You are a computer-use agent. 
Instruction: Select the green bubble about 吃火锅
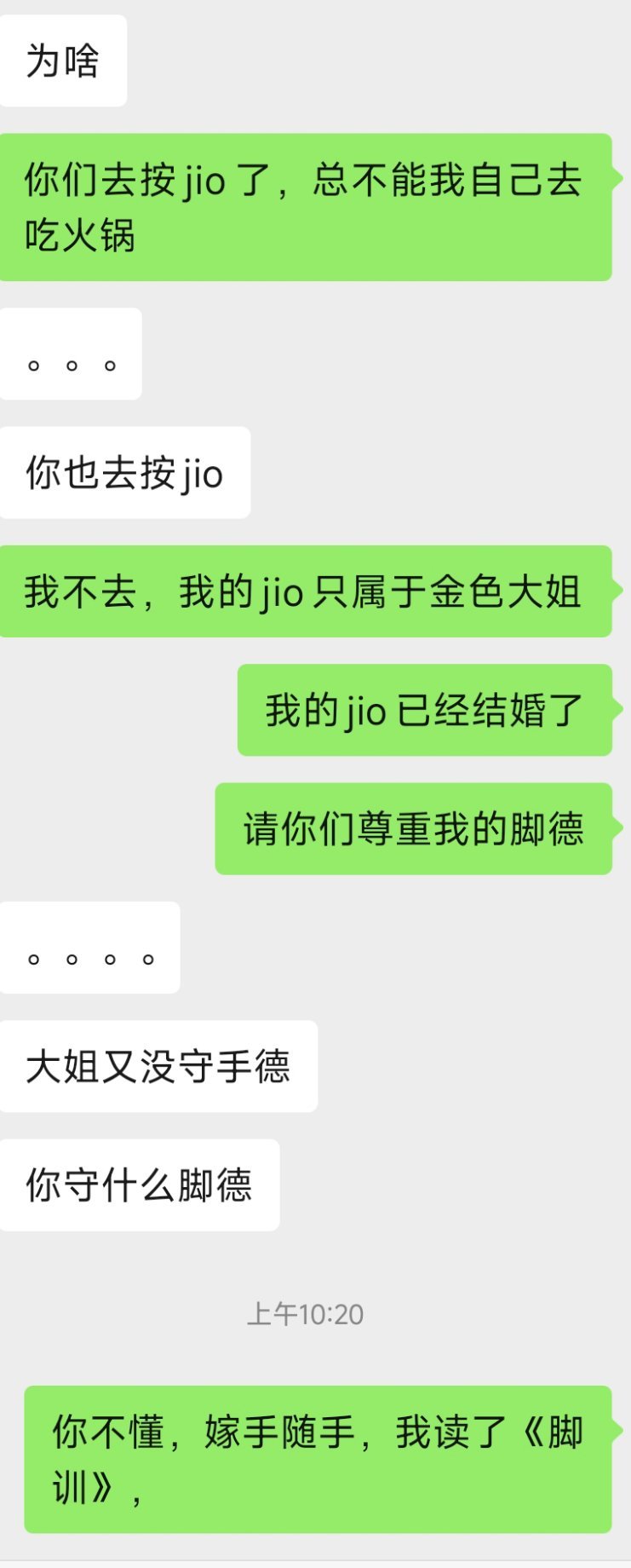pyautogui.click(x=307, y=205)
